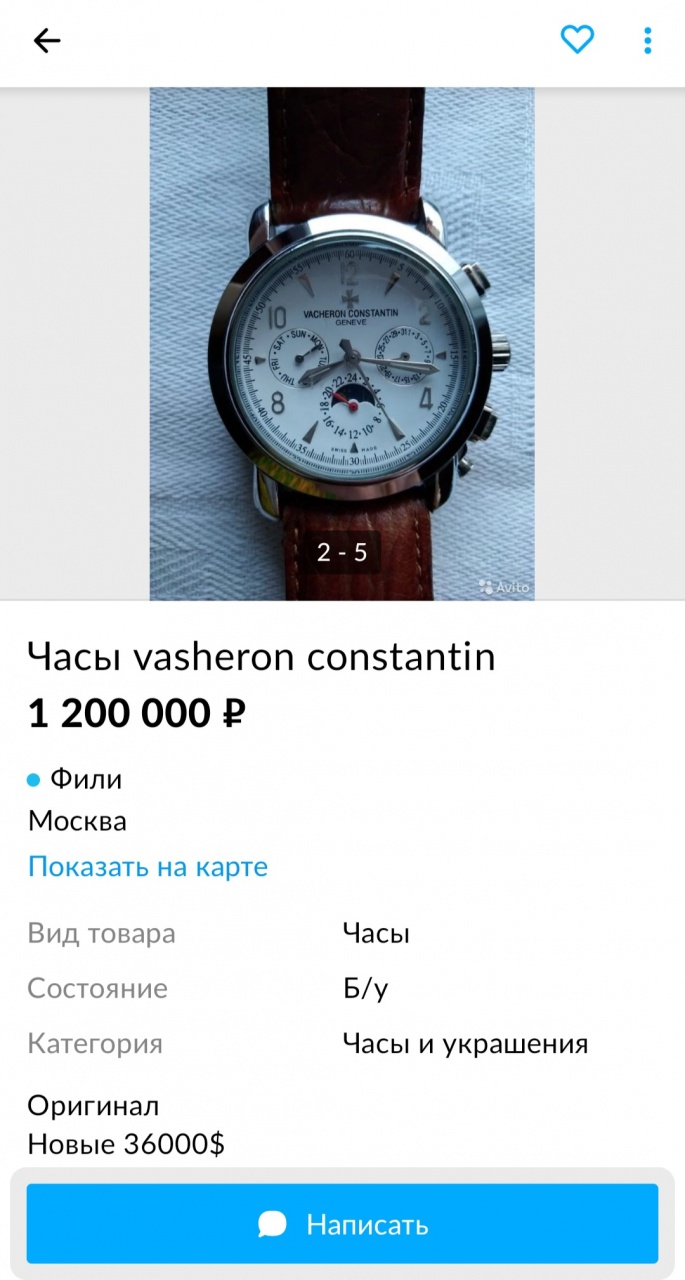Viewport: 685px width, 1280px height.
Task: Message the seller with 'Написать' button
Action: click(x=342, y=1224)
